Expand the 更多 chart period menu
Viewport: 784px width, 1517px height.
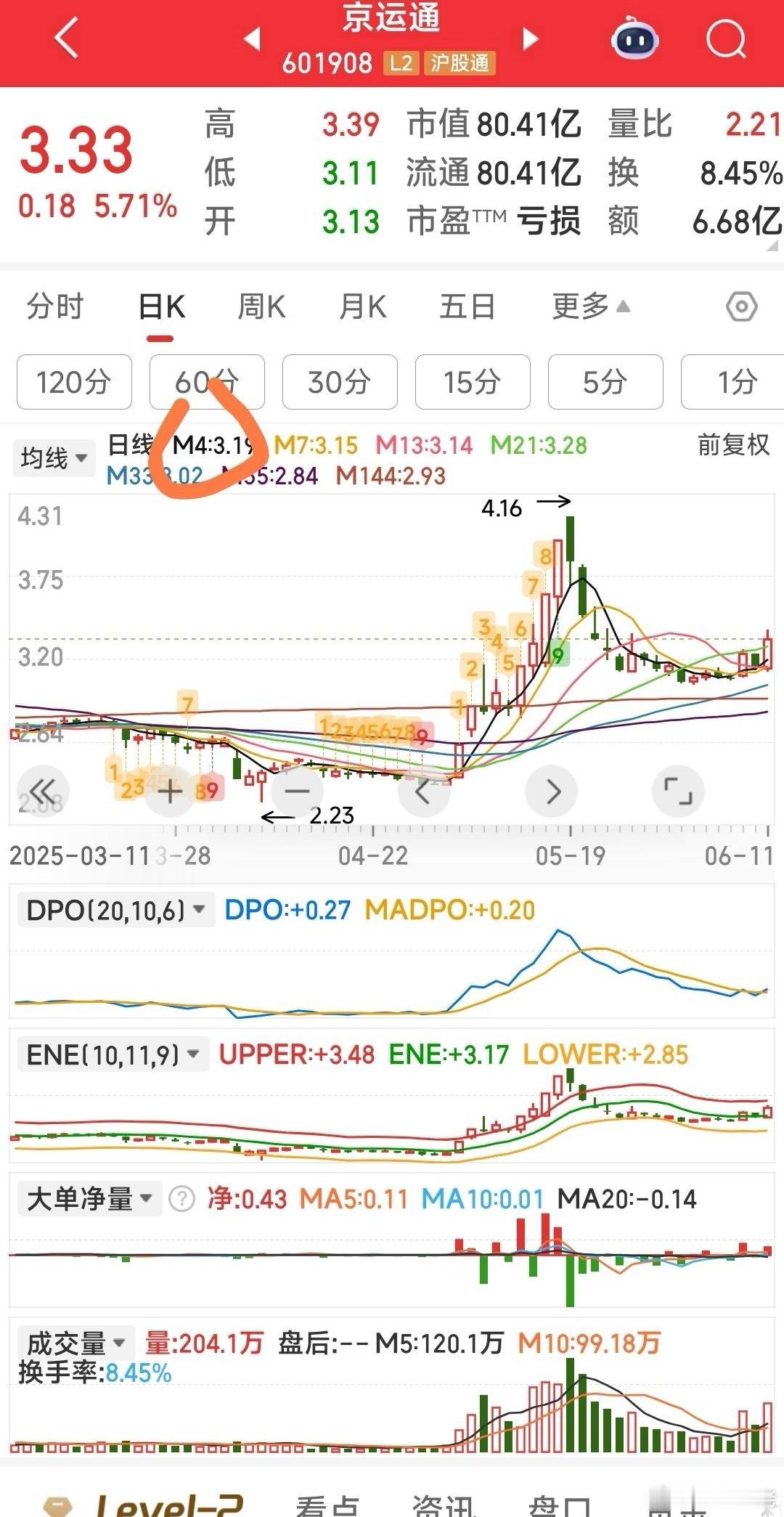pyautogui.click(x=590, y=306)
